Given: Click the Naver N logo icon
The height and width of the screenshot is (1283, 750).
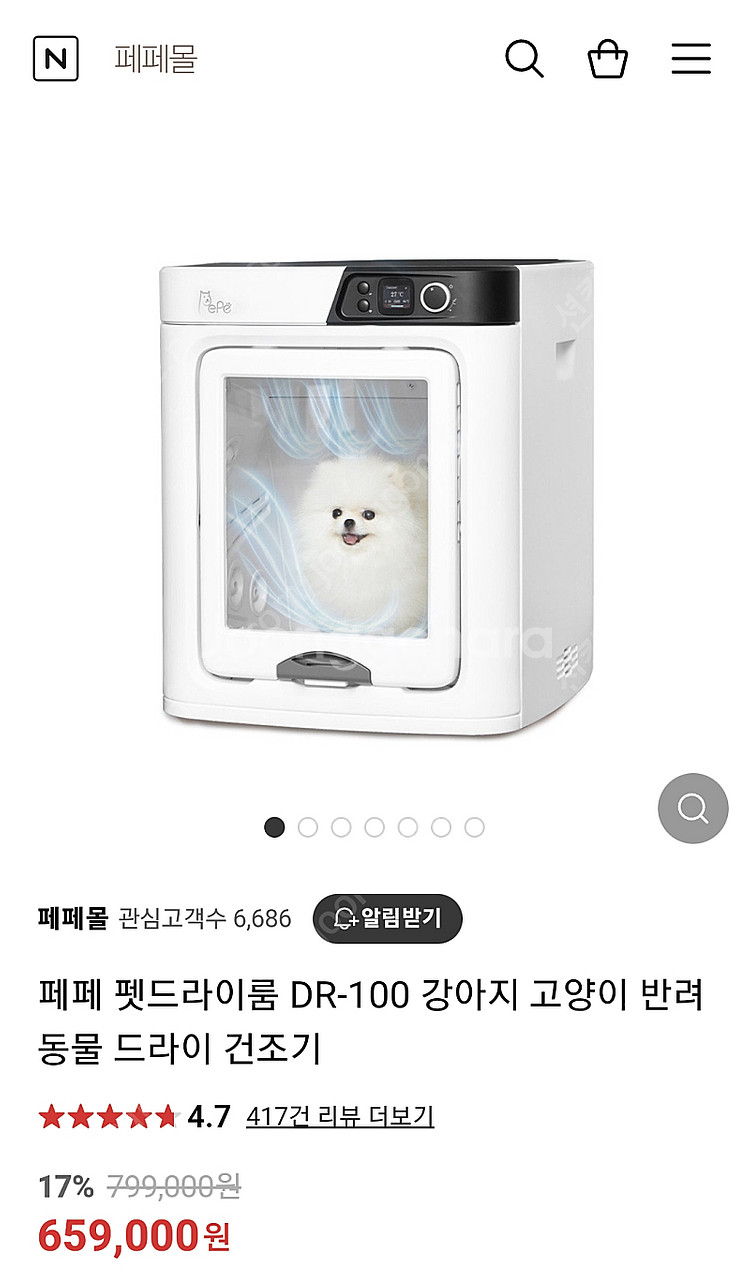Looking at the screenshot, I should pyautogui.click(x=57, y=59).
